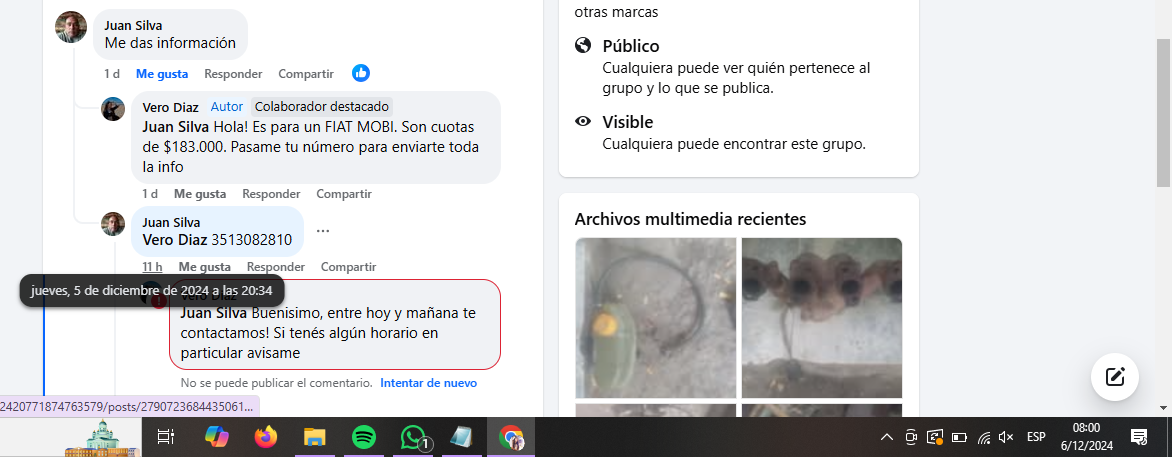This screenshot has width=1172, height=457.
Task: View the like reaction on Juan Silva's comment
Action: (x=361, y=73)
